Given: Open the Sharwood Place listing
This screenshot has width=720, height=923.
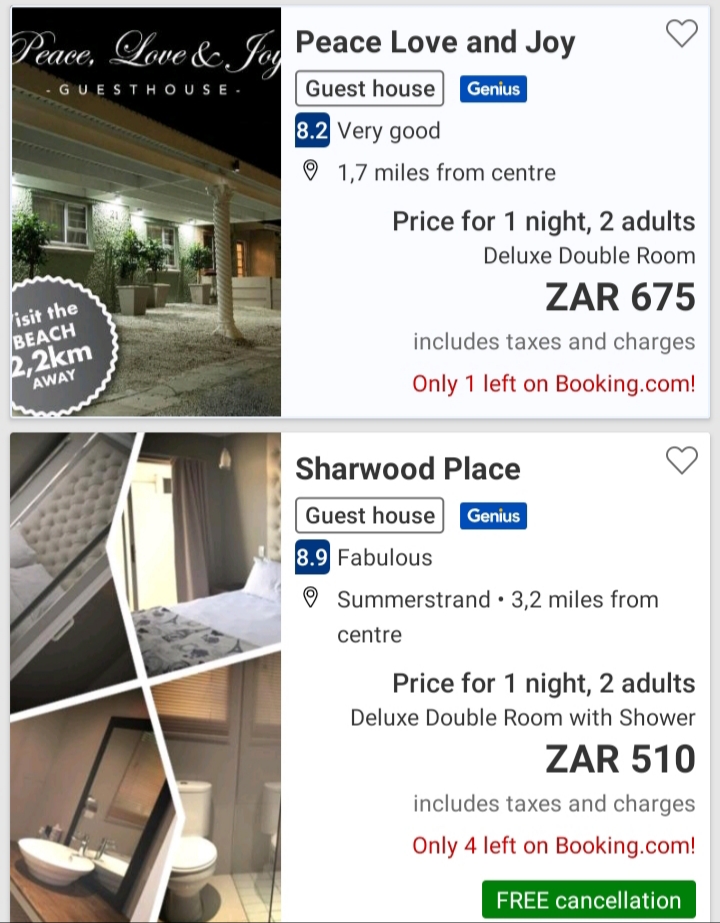Looking at the screenshot, I should click(408, 469).
